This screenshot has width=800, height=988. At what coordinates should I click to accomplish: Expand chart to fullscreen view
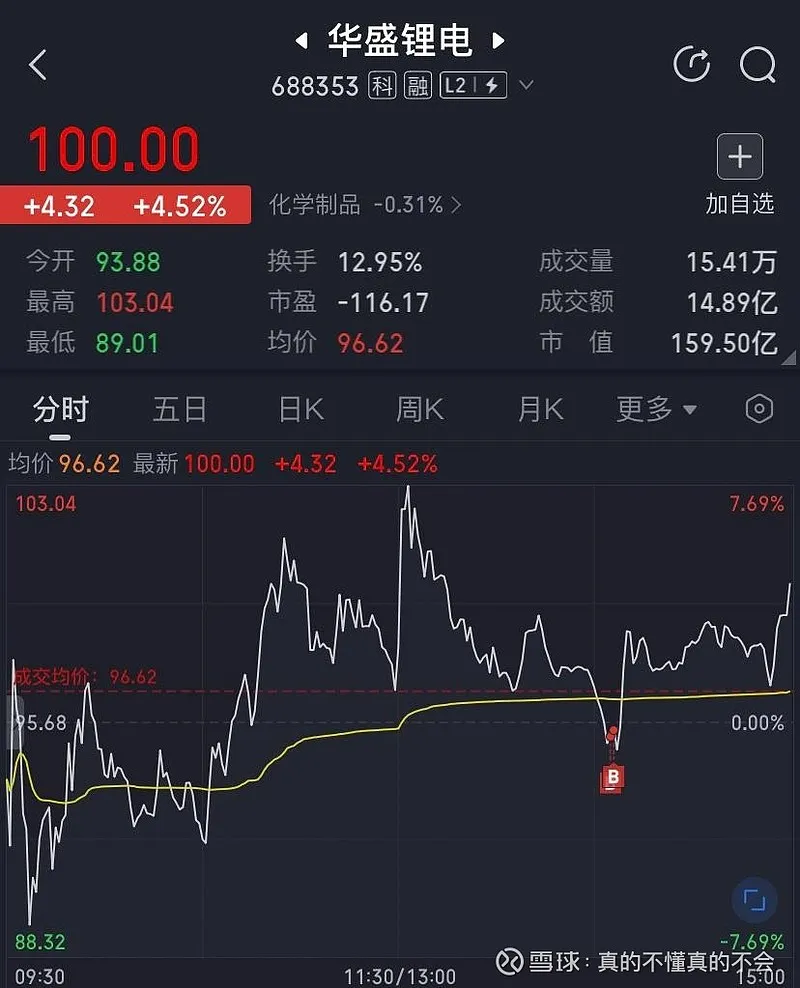754,900
